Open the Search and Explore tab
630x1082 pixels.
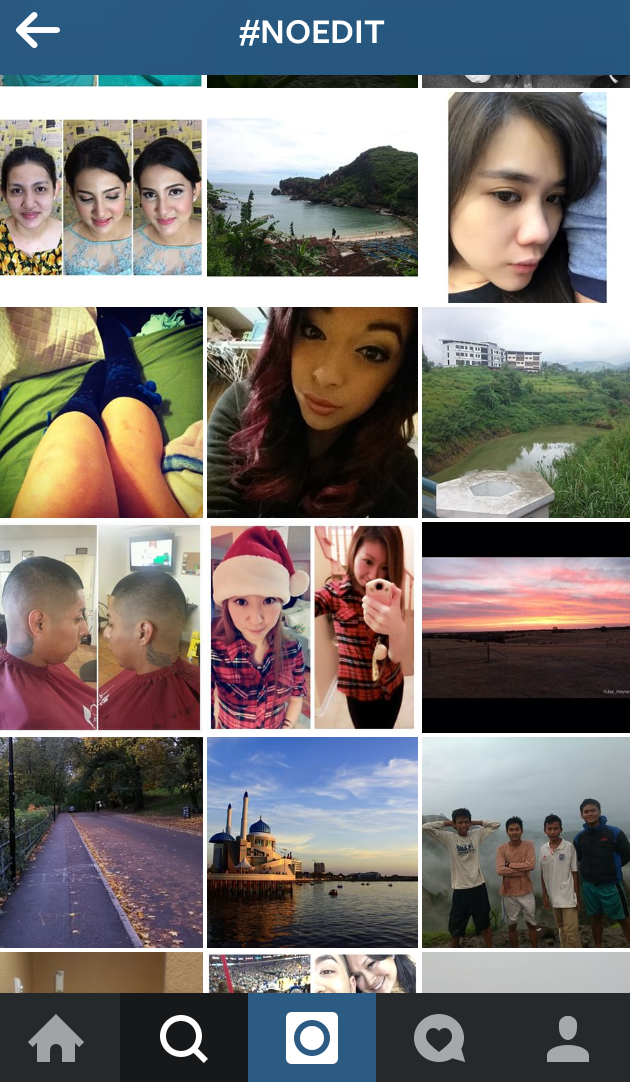click(184, 1039)
